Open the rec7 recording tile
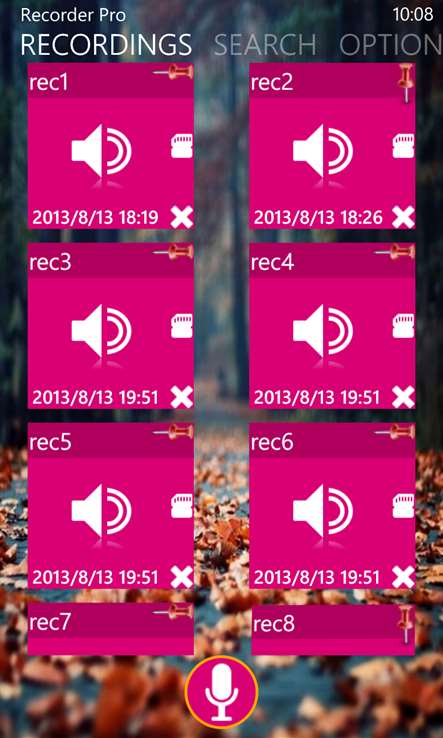This screenshot has width=443, height=738. pos(111,629)
